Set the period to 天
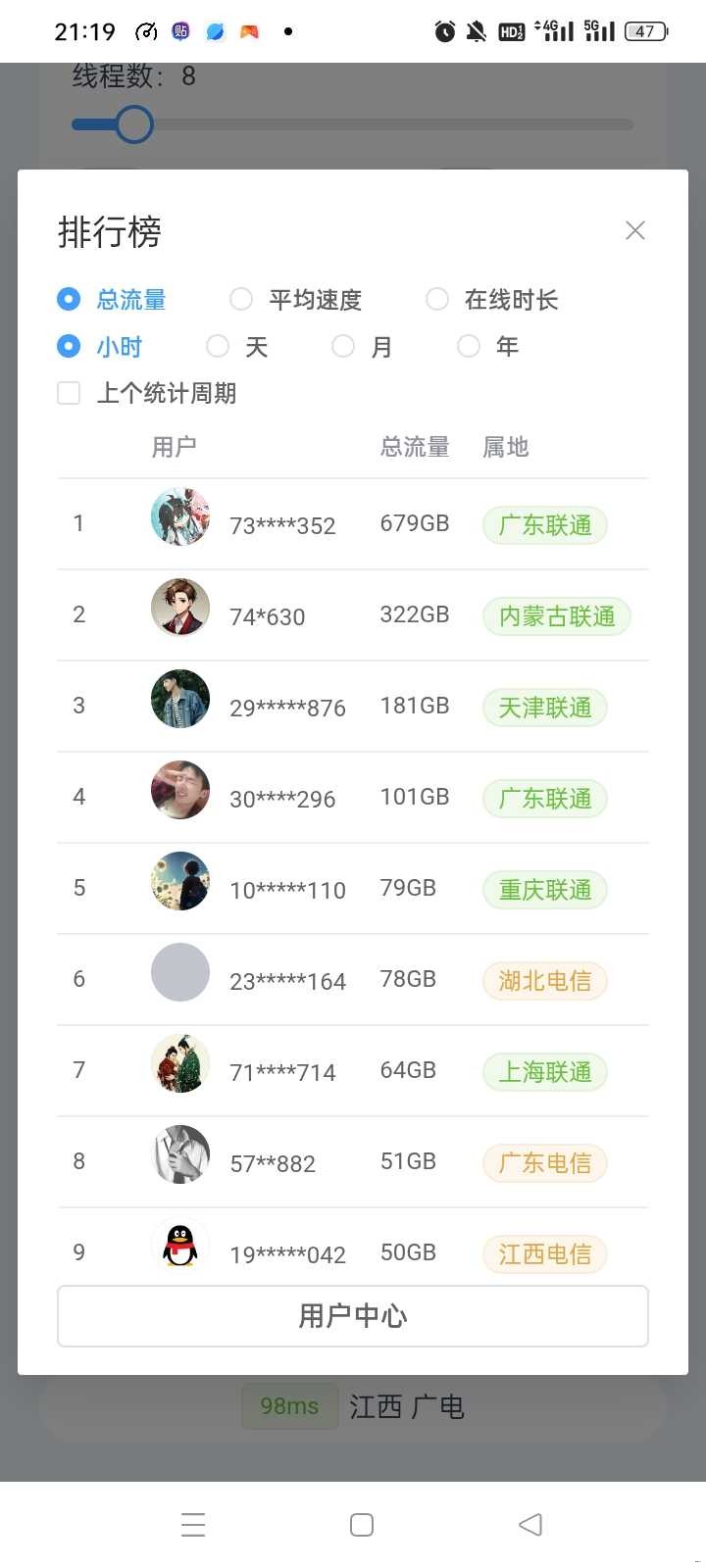Image resolution: width=706 pixels, height=1568 pixels. [x=218, y=346]
